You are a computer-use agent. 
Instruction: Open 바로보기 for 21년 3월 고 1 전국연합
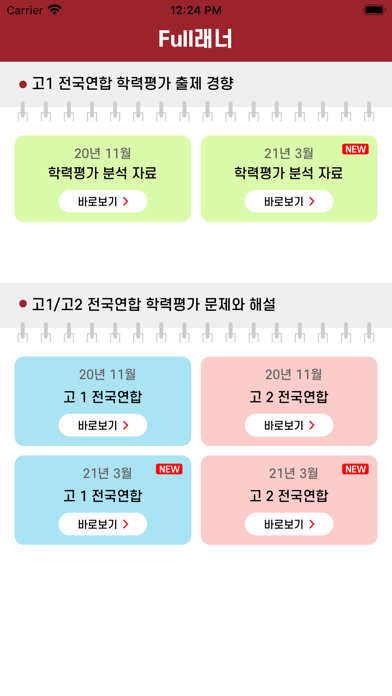103,524
